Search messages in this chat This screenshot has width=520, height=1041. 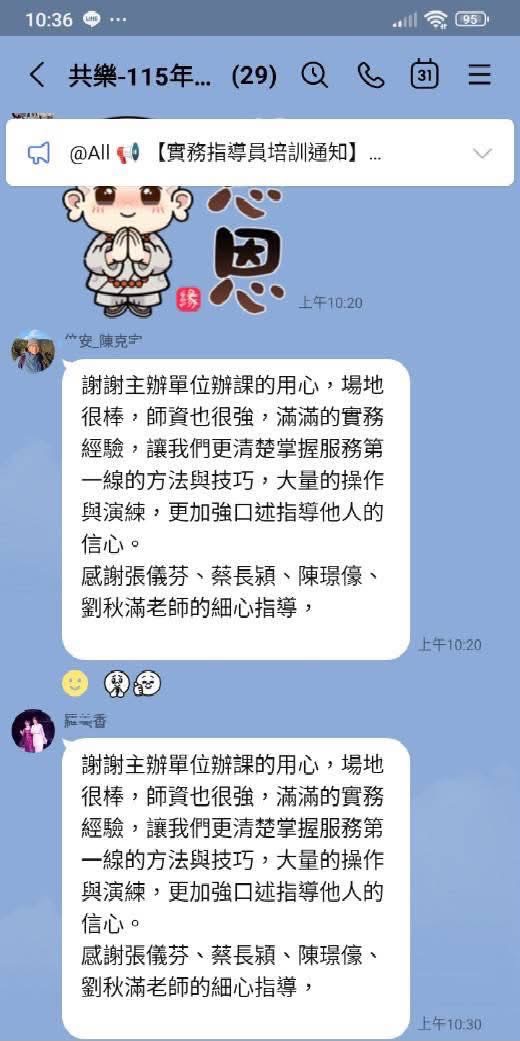(315, 76)
